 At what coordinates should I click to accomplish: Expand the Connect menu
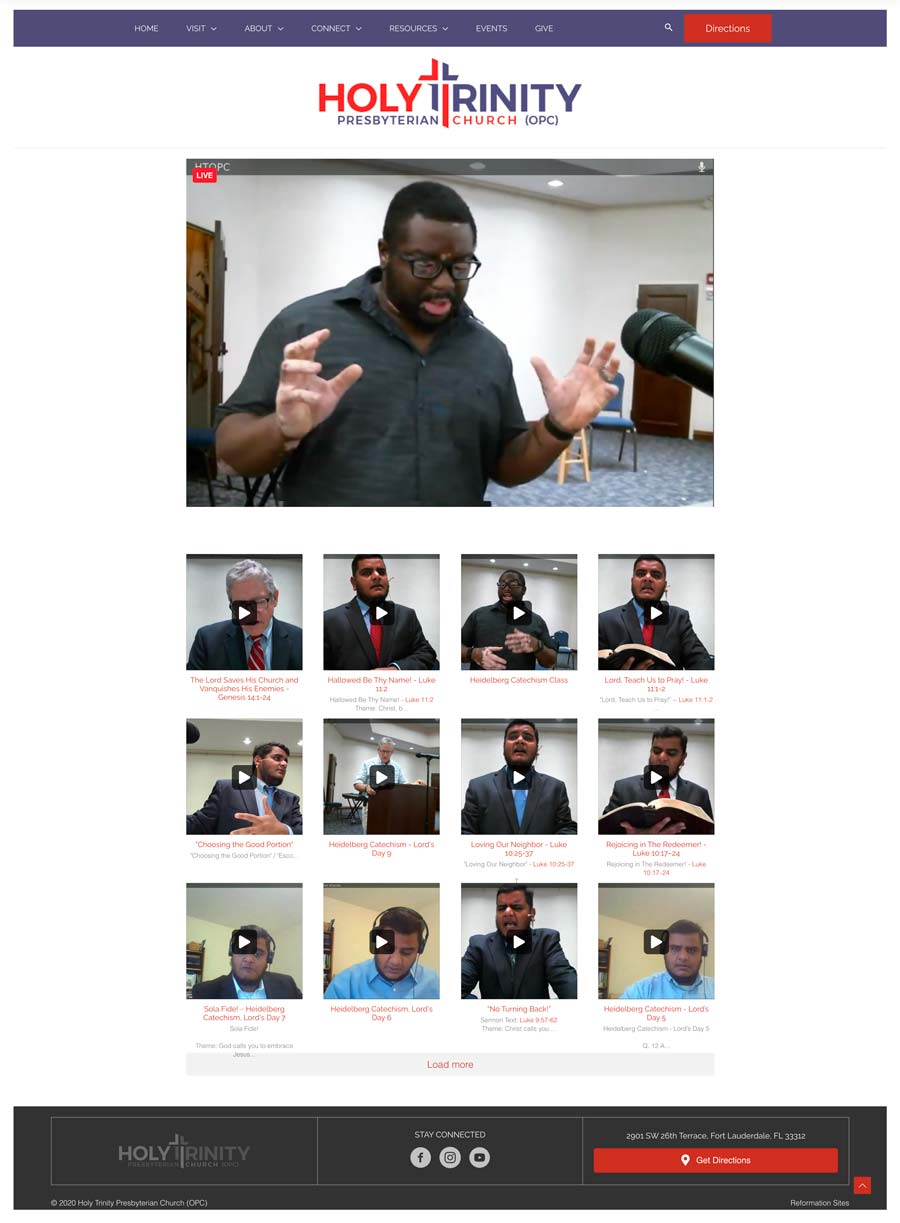coord(336,28)
